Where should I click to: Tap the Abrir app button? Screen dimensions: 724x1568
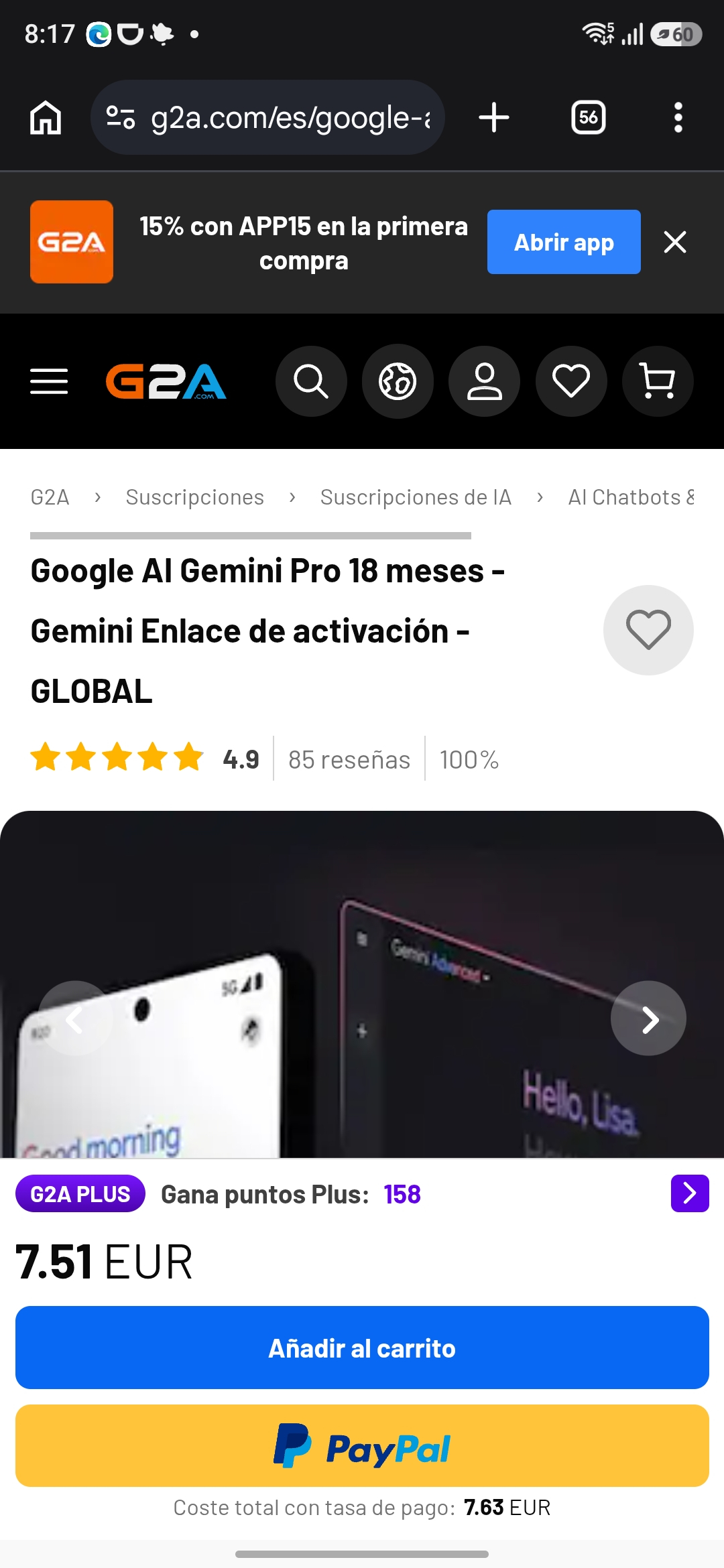[x=564, y=242]
